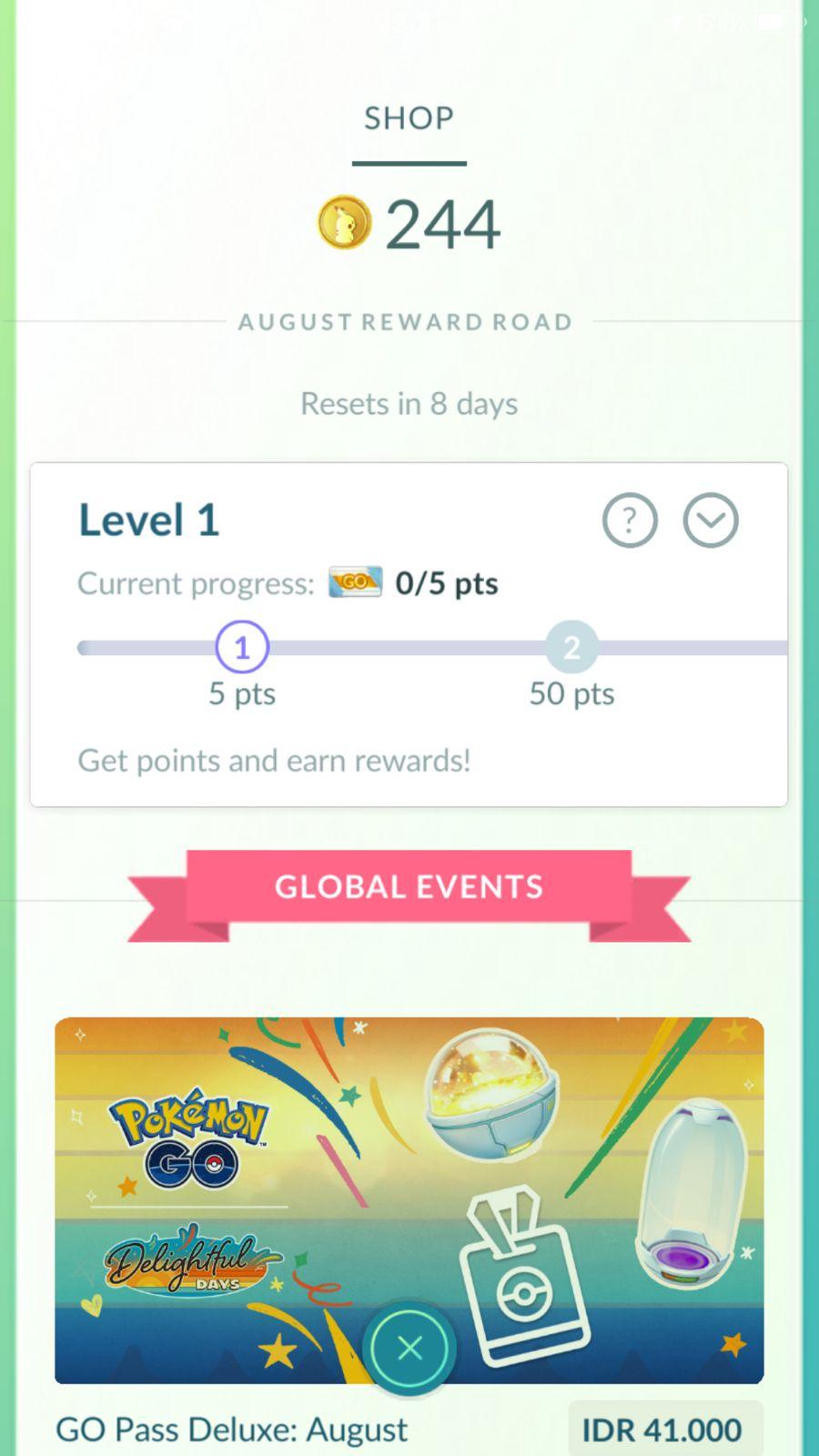Open the Reward Road help question mark
This screenshot has height=1456, width=819.
(x=630, y=521)
